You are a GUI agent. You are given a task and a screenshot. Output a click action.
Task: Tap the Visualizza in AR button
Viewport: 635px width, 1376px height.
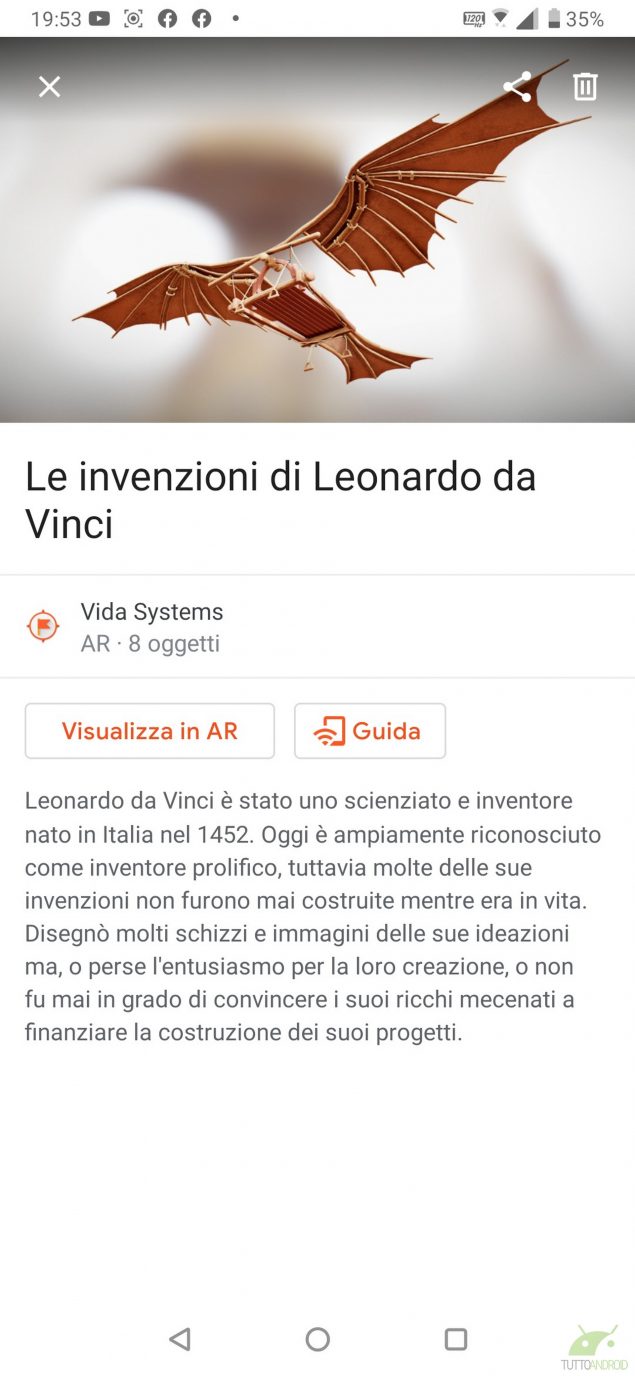point(150,731)
